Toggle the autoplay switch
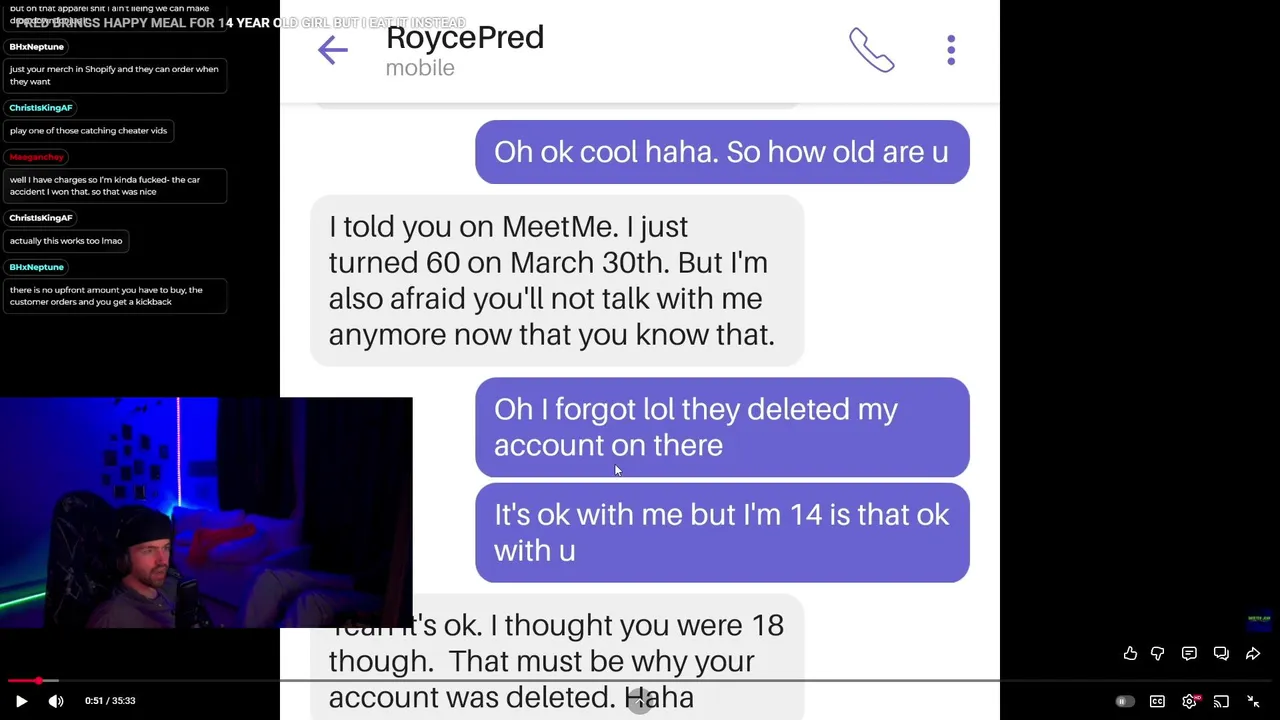This screenshot has width=1280, height=720. [x=1125, y=701]
